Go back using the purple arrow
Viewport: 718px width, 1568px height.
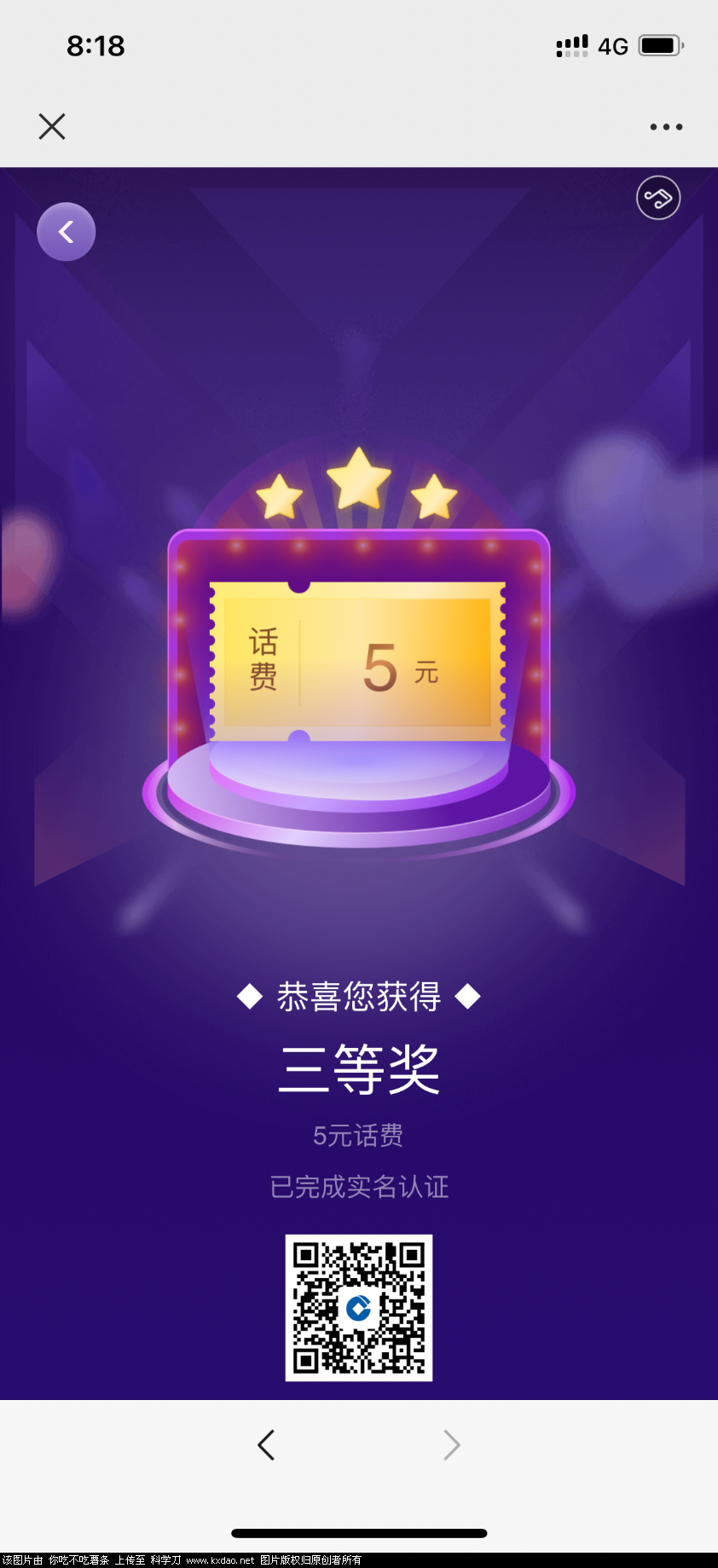[x=66, y=232]
